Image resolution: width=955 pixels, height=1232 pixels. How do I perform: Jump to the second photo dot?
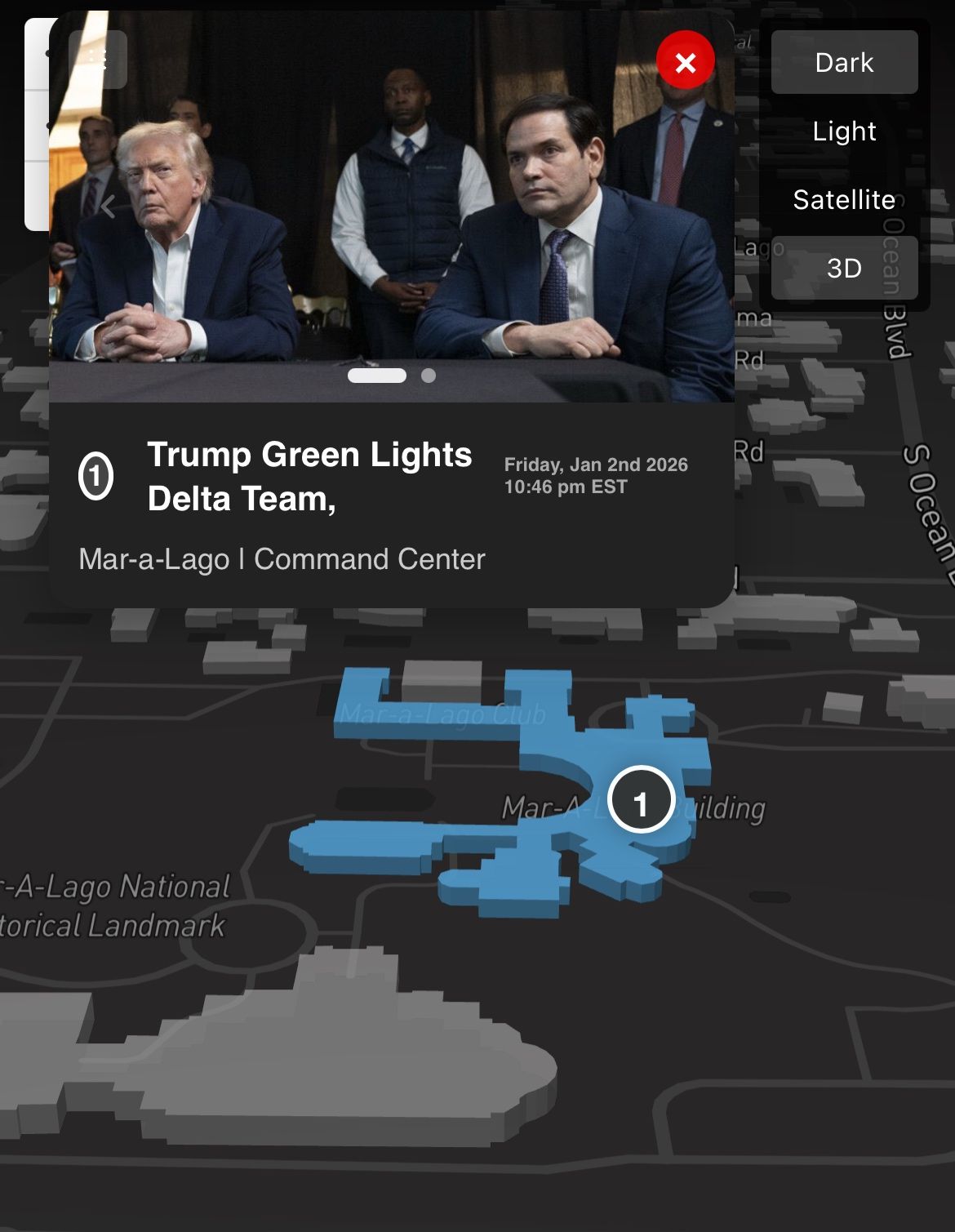pos(429,376)
